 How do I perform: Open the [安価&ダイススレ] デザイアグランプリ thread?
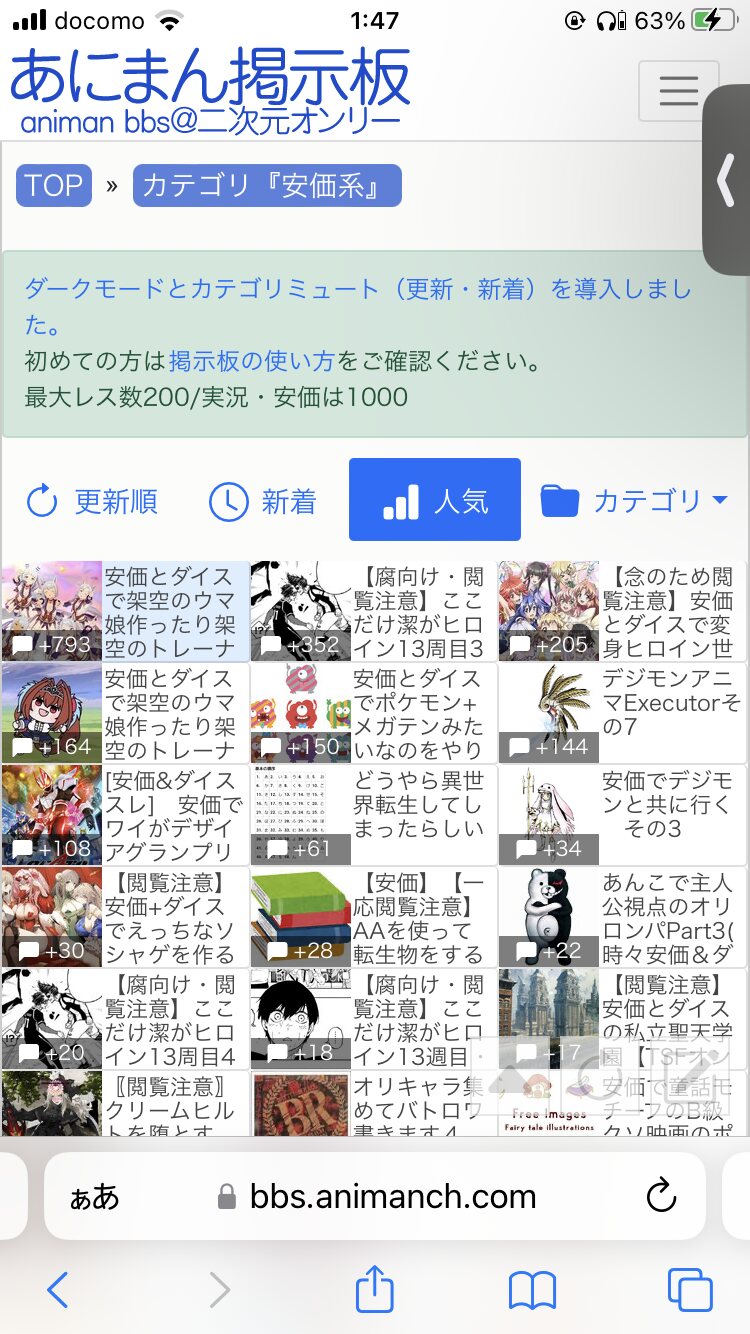(125, 815)
